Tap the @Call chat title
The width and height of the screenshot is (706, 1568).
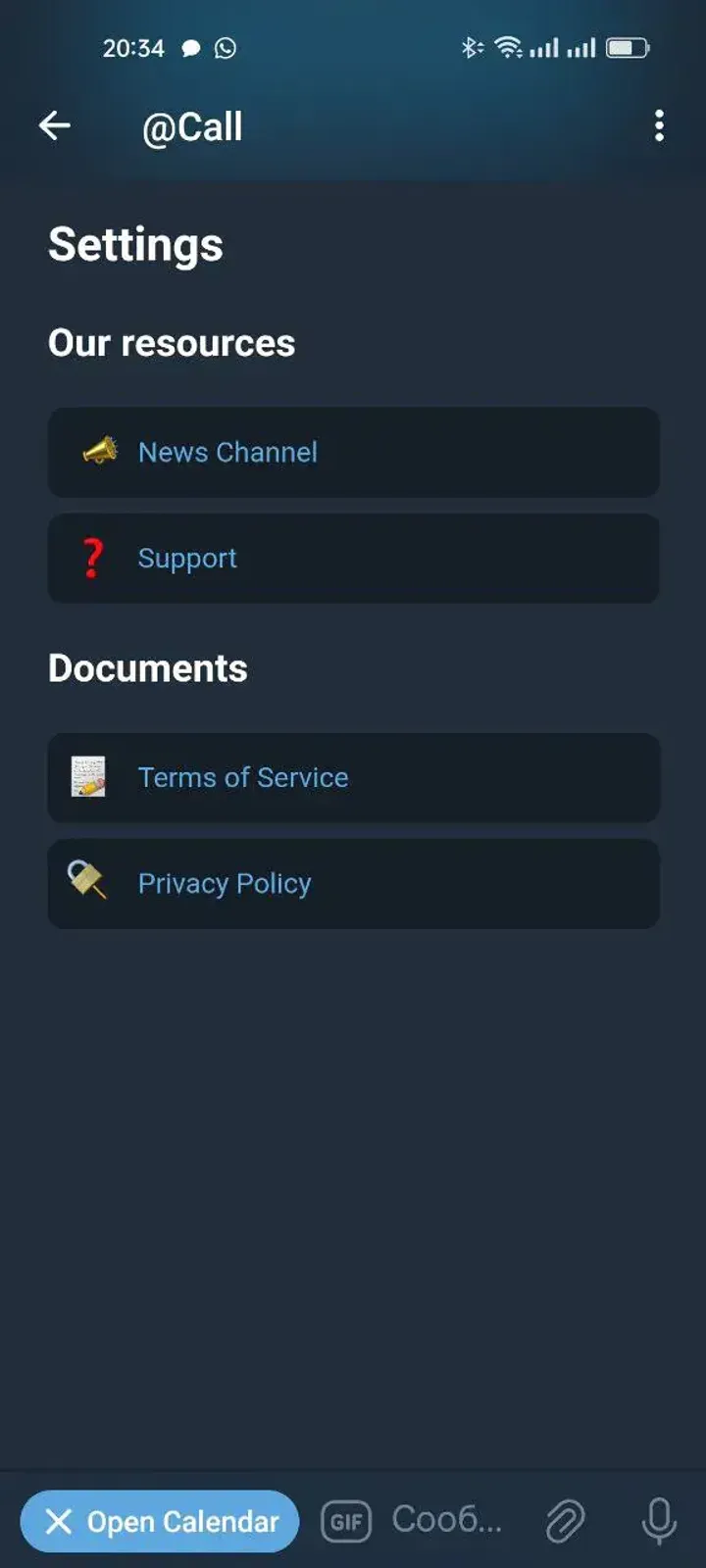192,126
